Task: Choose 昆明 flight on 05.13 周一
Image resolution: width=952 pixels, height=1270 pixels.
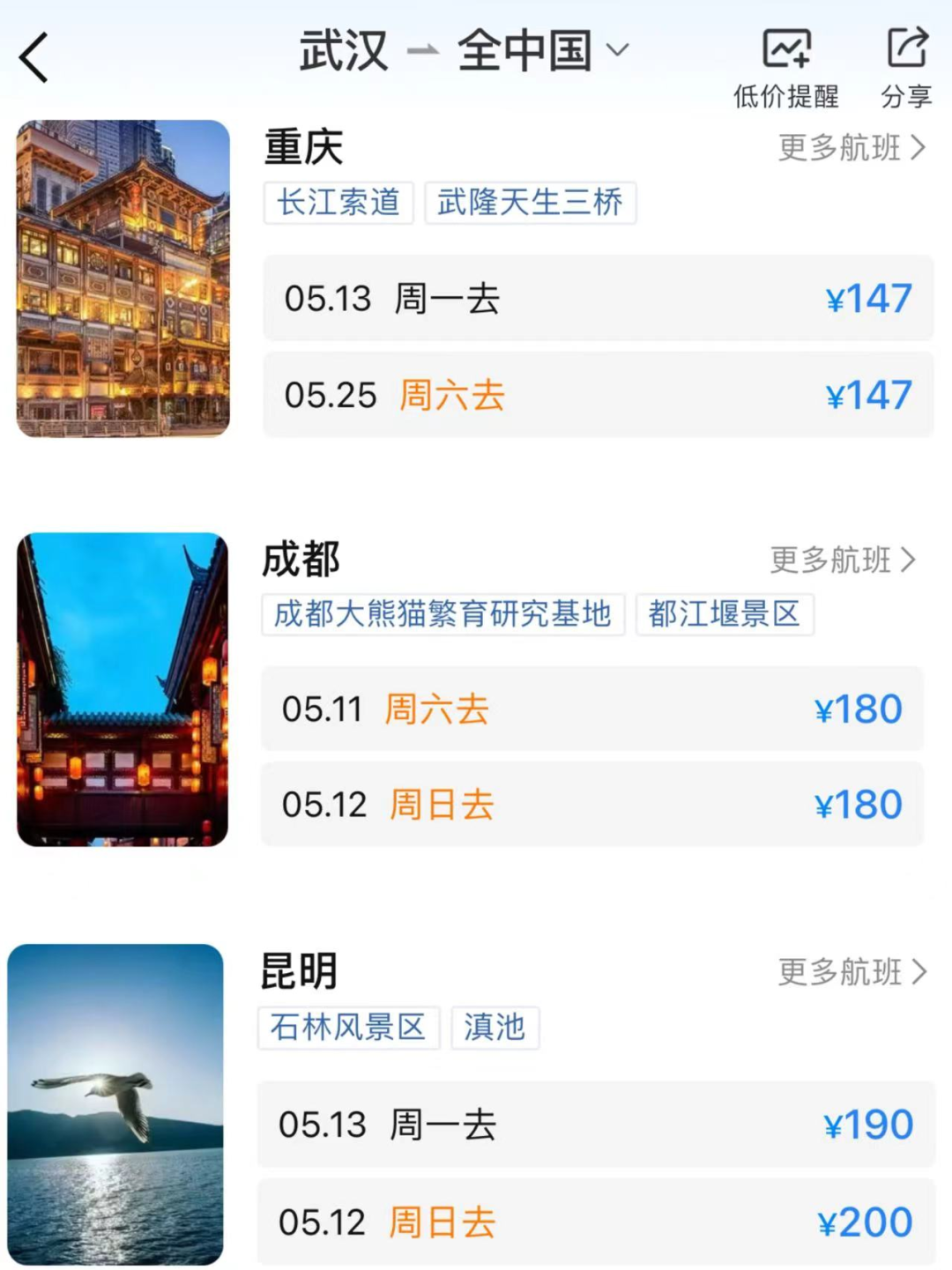Action: [x=596, y=1125]
